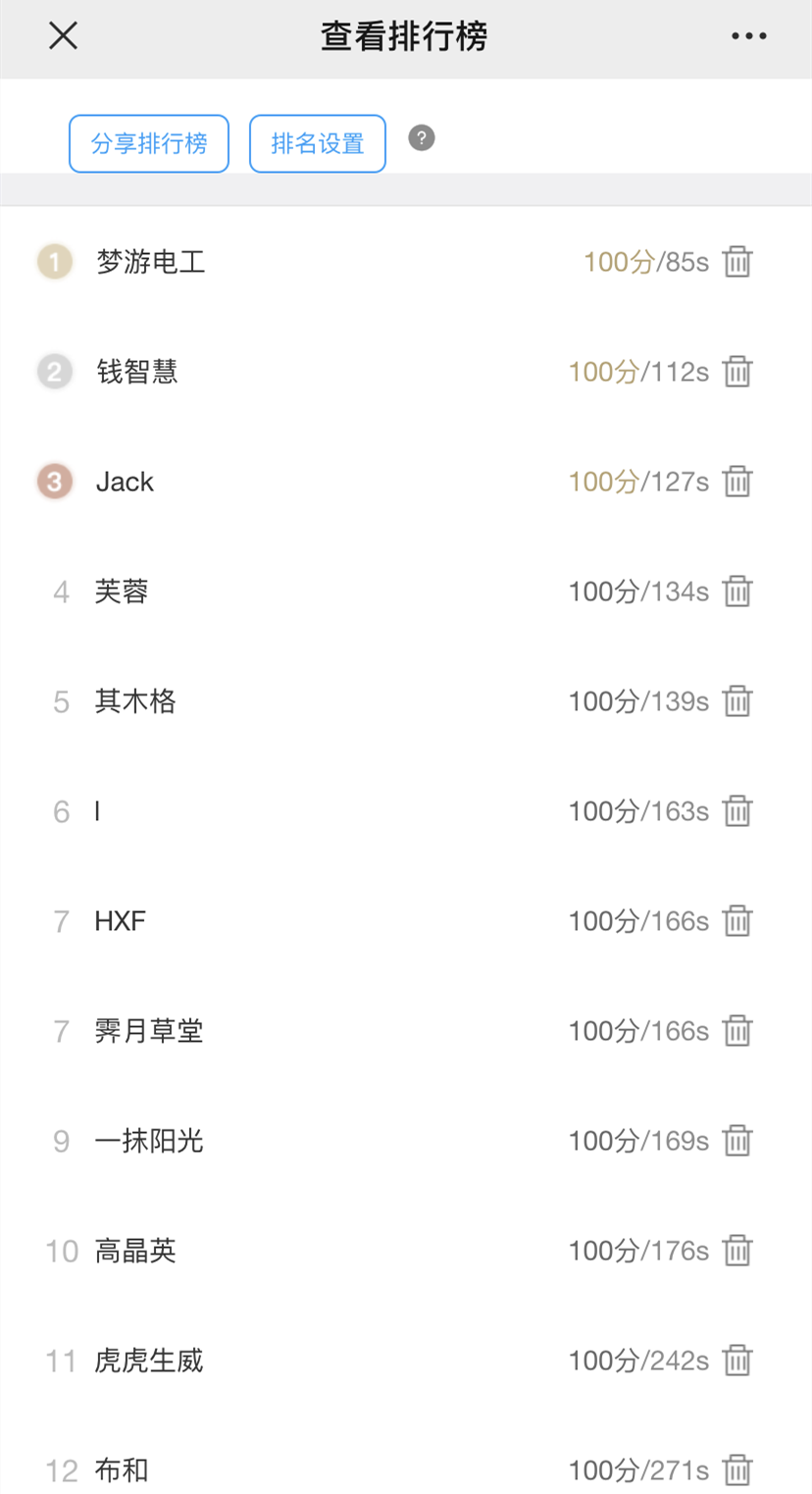Viewport: 812px width, 1494px height.
Task: Remove 其木格 using the trash icon
Action: click(737, 701)
